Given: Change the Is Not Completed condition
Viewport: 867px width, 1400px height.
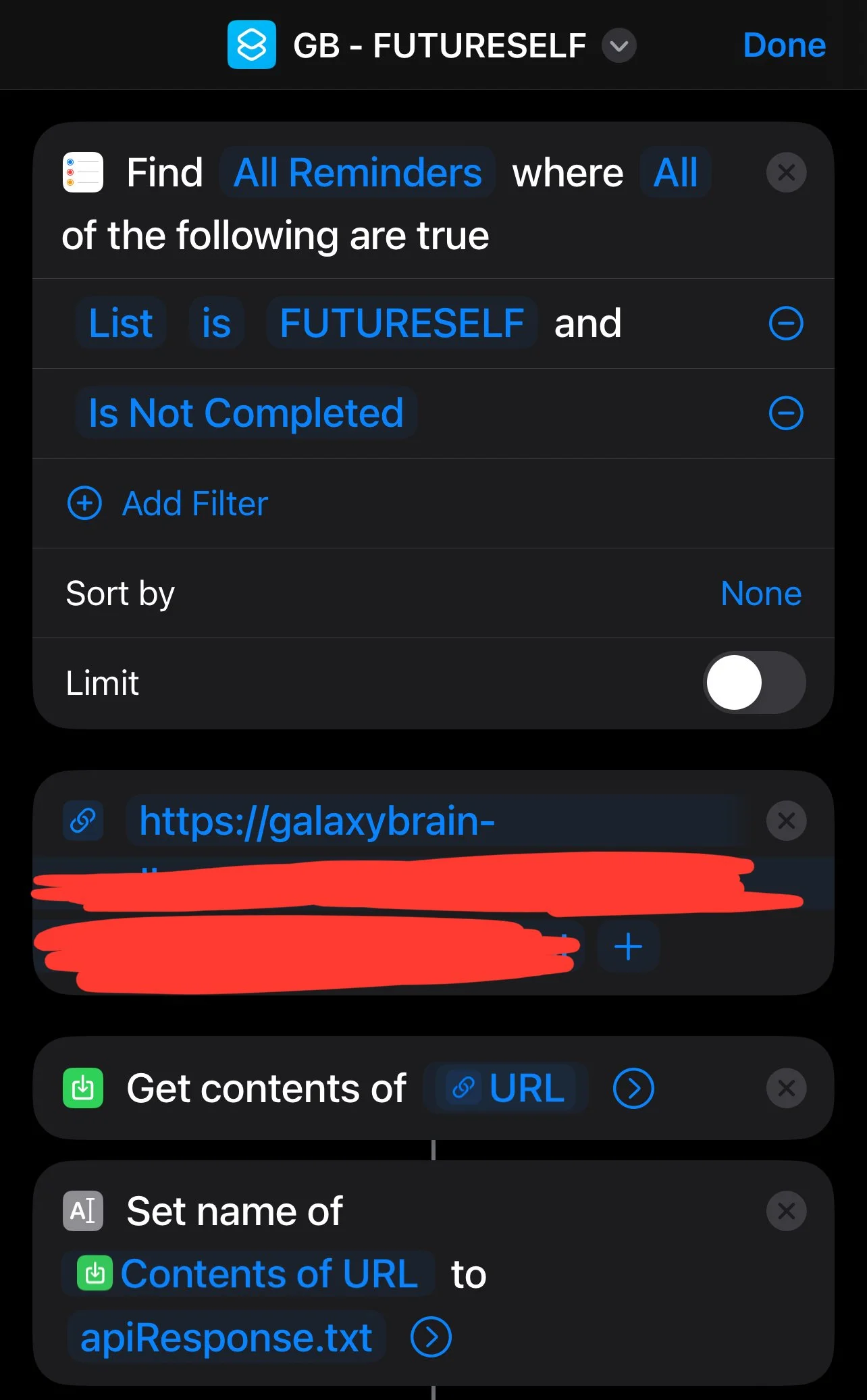Looking at the screenshot, I should (x=246, y=413).
